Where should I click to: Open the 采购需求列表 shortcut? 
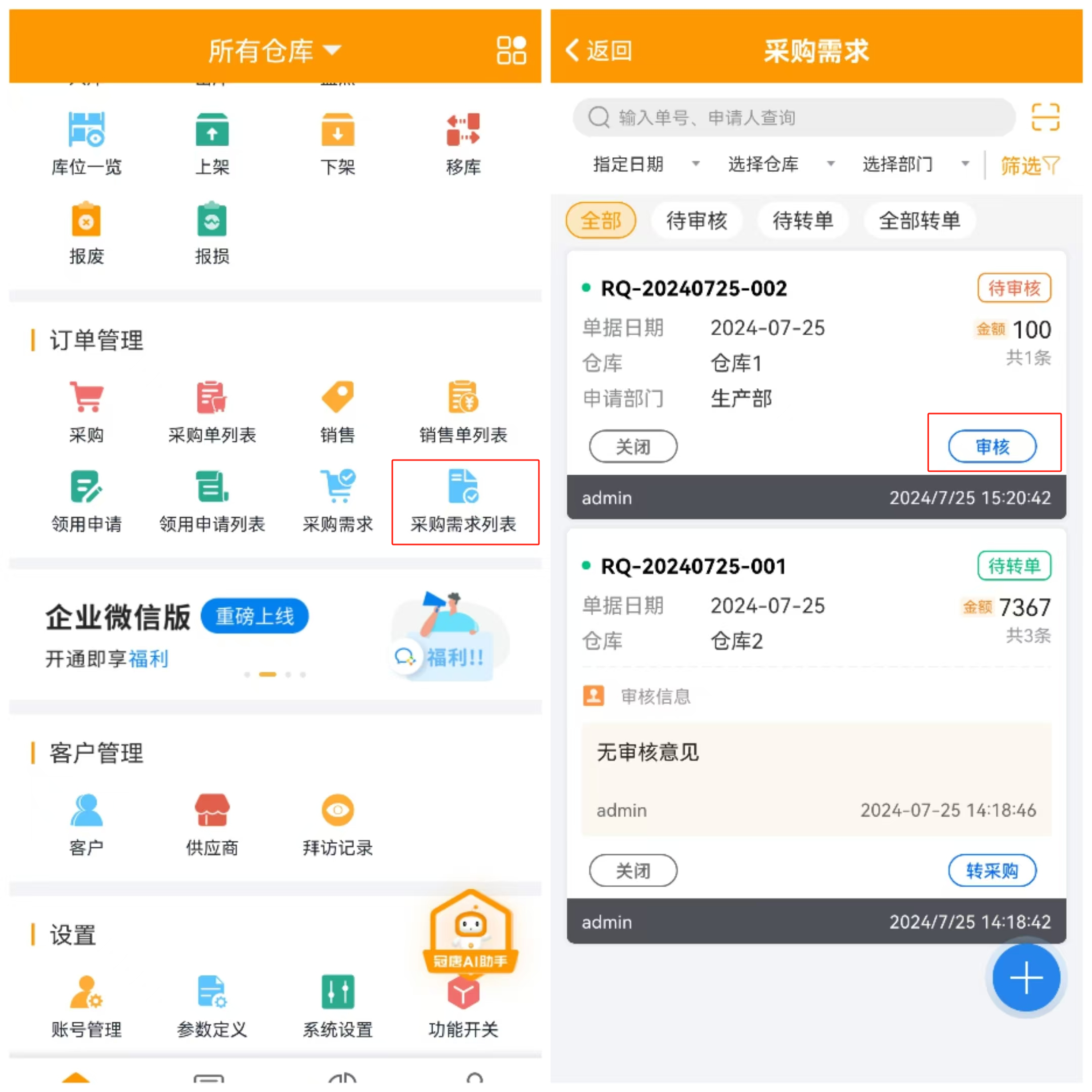coord(465,501)
